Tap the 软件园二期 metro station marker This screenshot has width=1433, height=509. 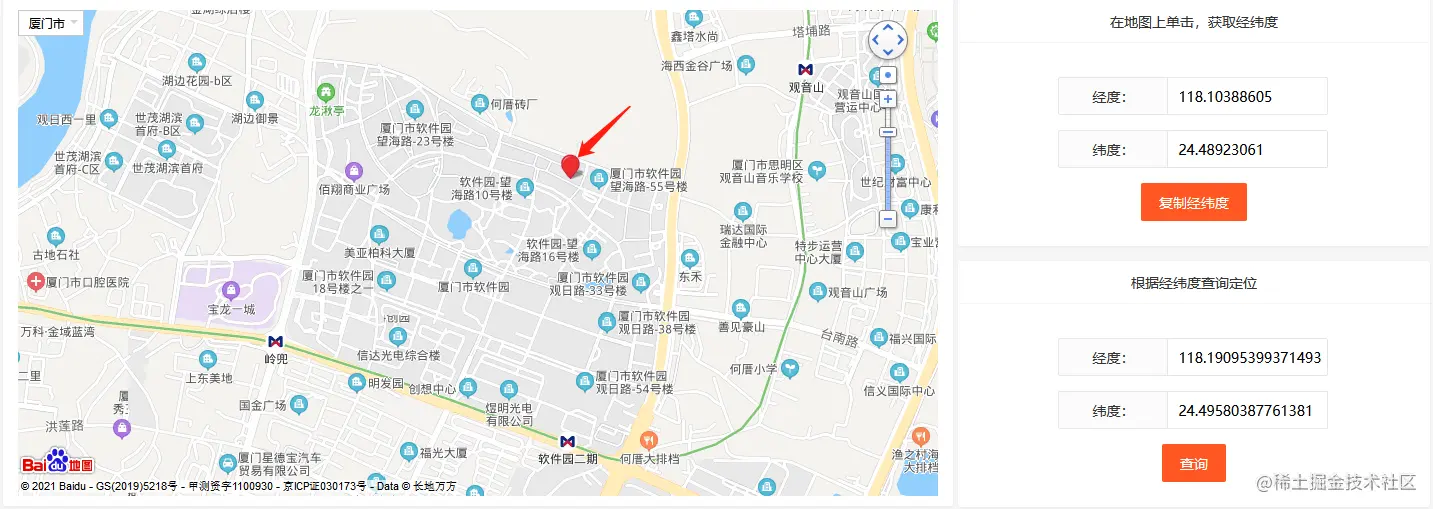click(567, 442)
